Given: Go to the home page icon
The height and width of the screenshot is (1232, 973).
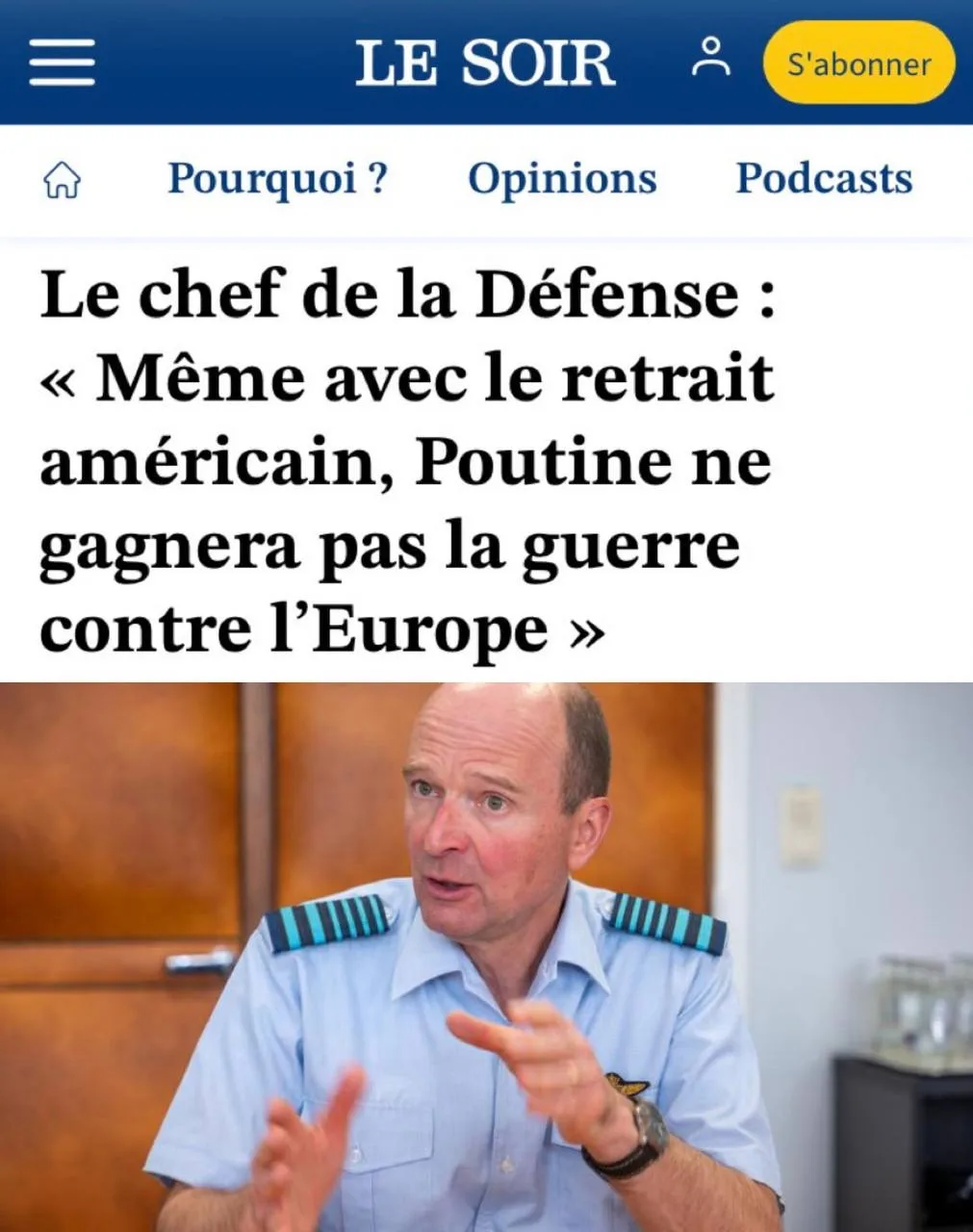Looking at the screenshot, I should tap(63, 180).
